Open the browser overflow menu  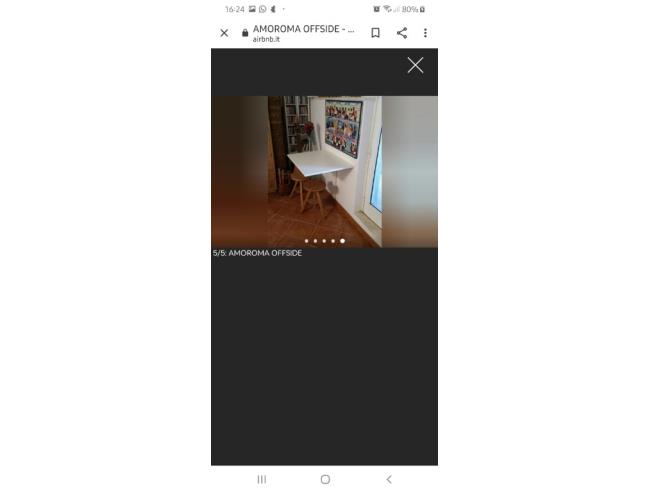[x=425, y=33]
